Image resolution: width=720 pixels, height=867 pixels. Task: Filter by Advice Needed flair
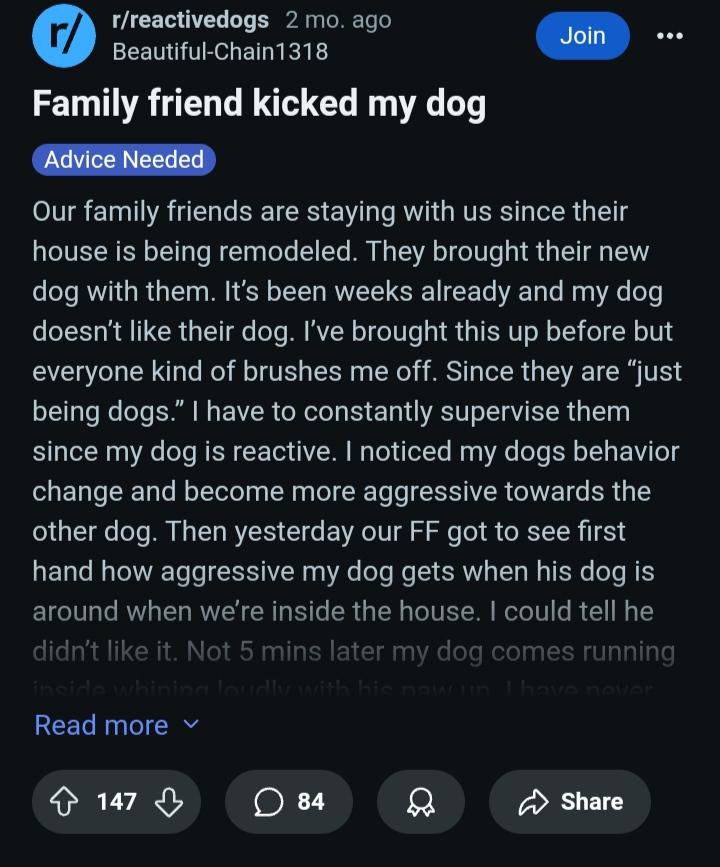(124, 160)
